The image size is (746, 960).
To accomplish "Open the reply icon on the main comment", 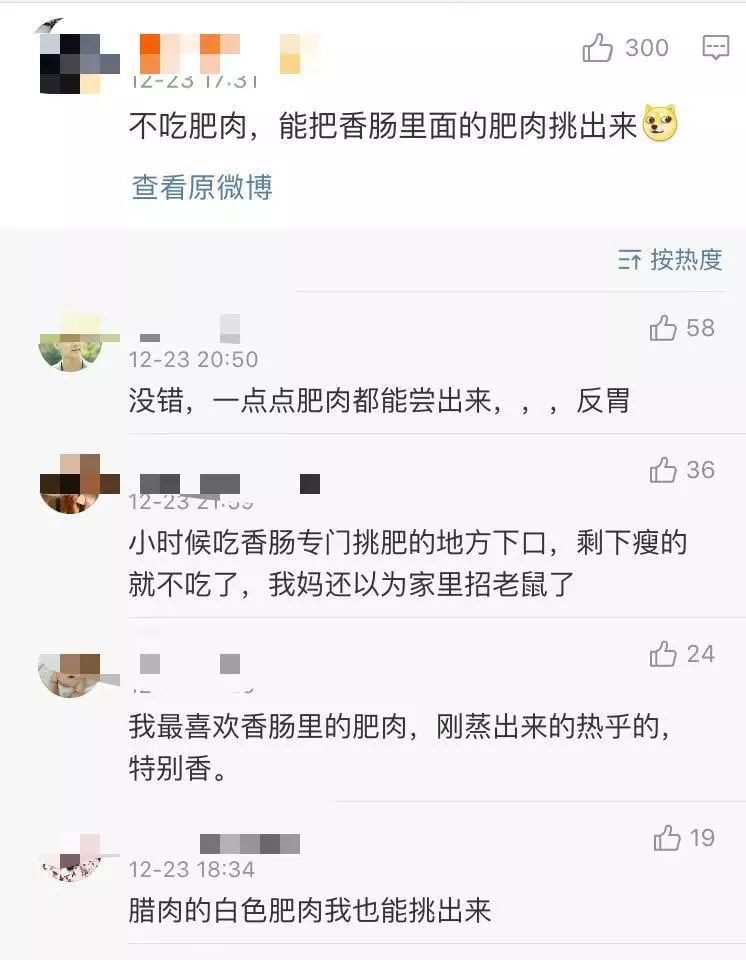I will (x=715, y=48).
